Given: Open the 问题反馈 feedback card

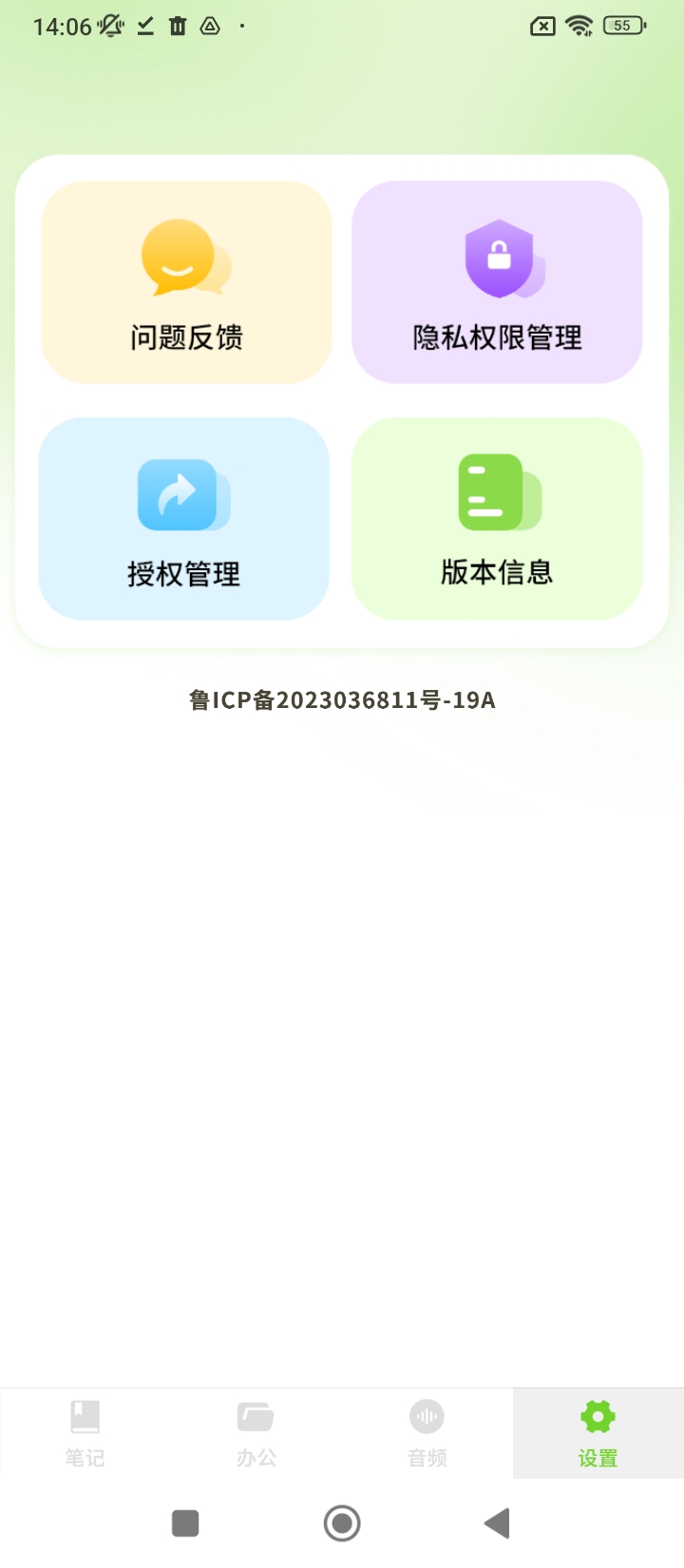Looking at the screenshot, I should coord(186,282).
